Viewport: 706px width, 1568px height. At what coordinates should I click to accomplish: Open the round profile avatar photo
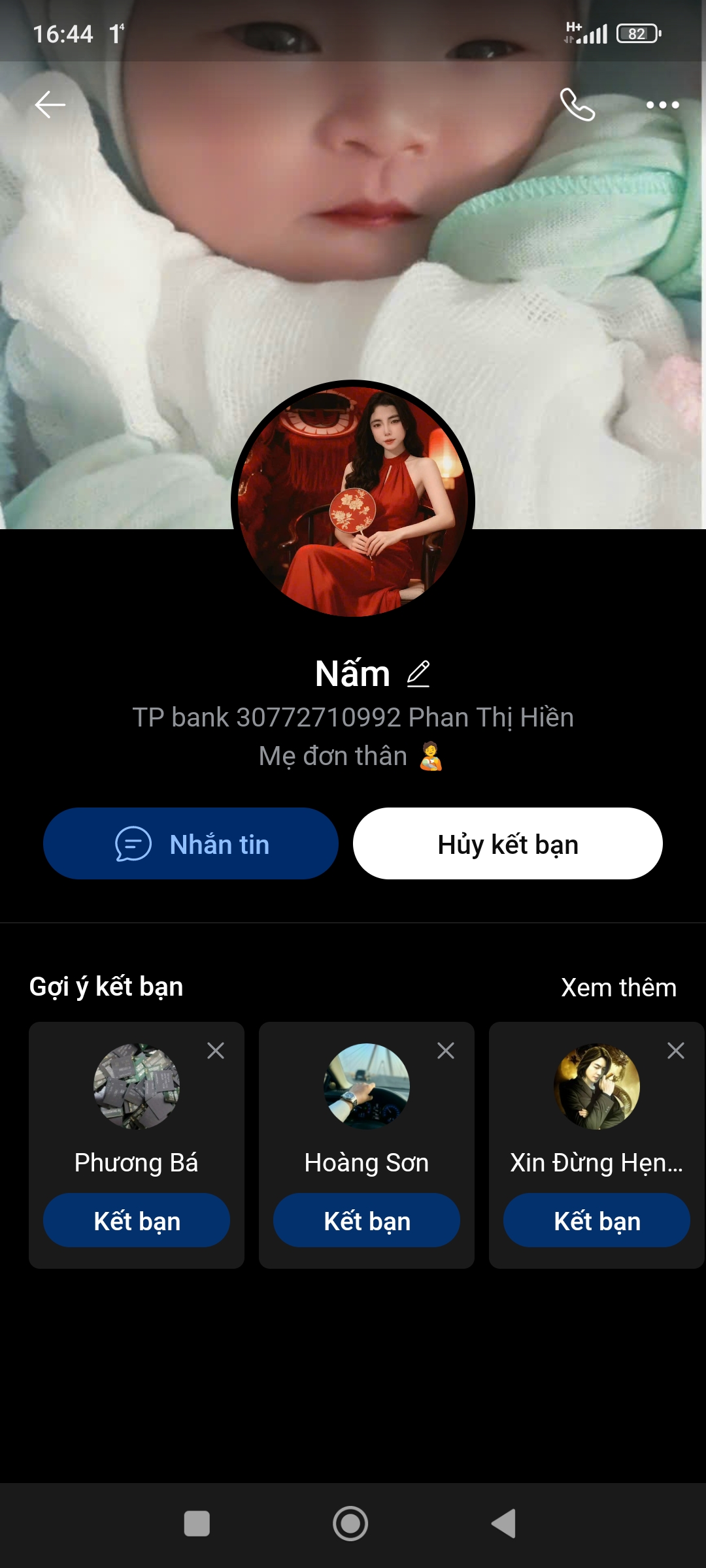[x=353, y=501]
